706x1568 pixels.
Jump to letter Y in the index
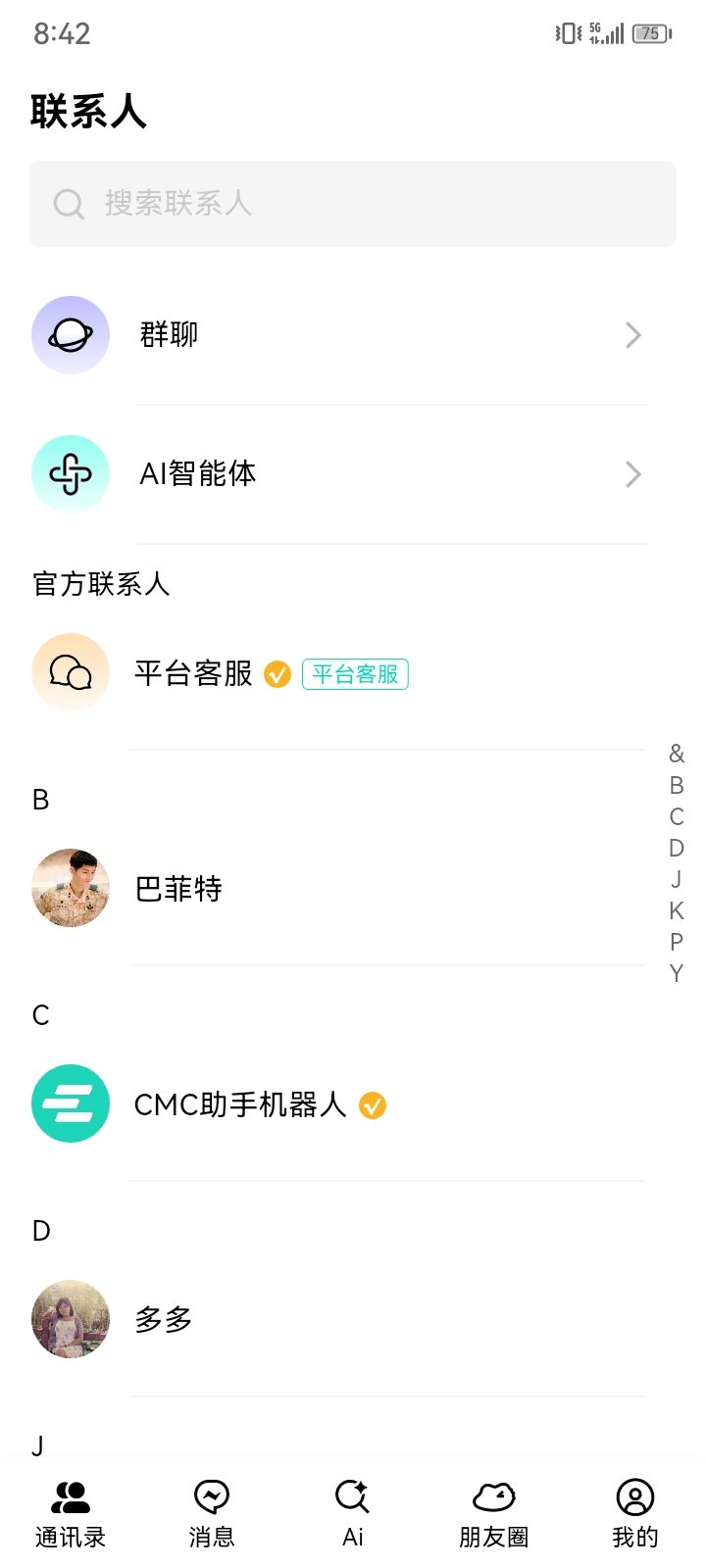click(x=675, y=974)
